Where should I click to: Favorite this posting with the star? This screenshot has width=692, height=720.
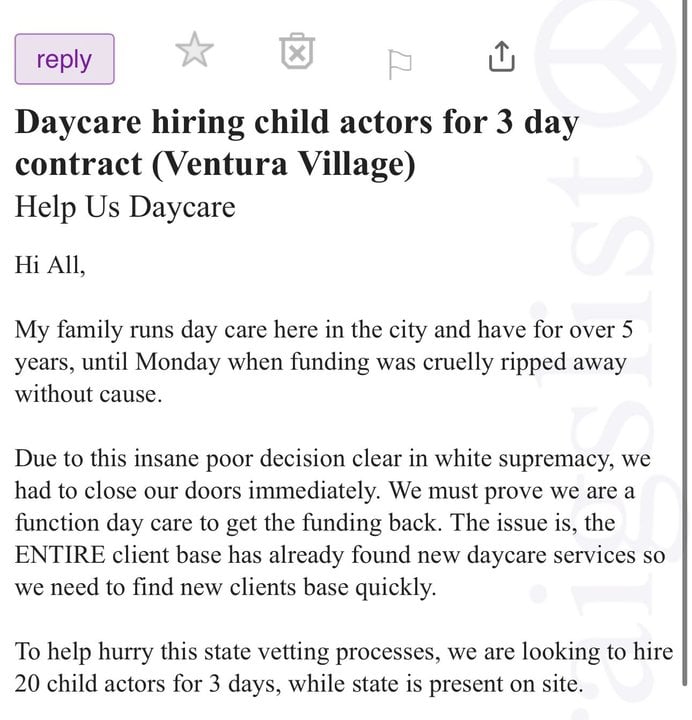(194, 52)
